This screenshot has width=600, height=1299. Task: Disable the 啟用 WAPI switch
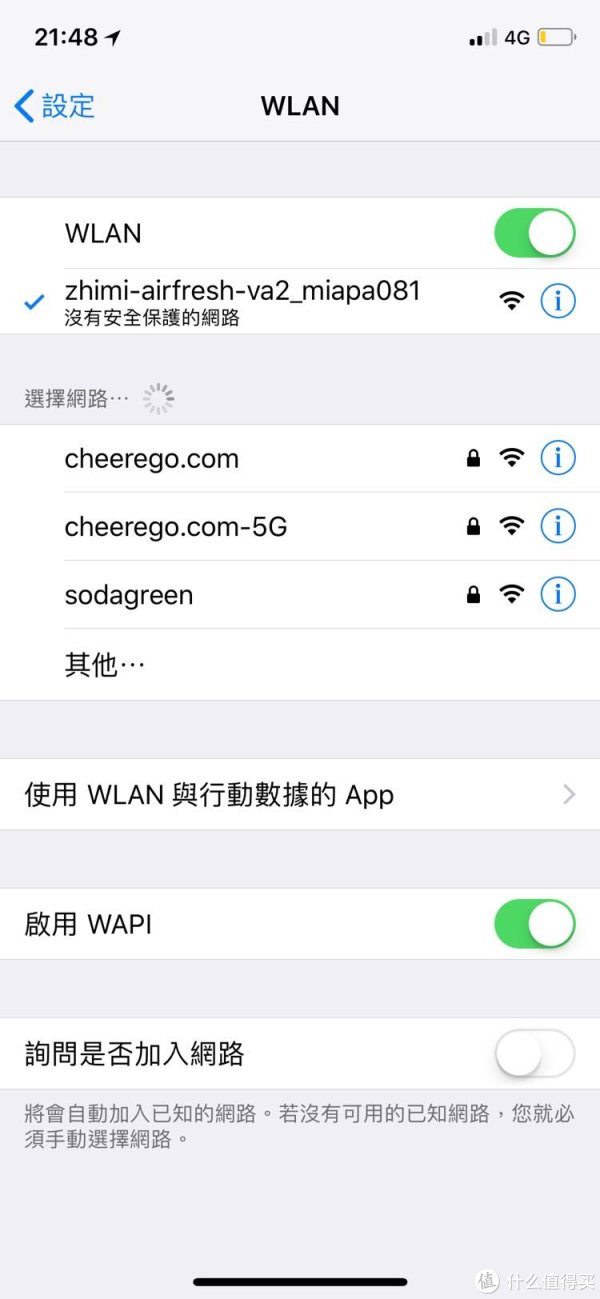[x=534, y=924]
